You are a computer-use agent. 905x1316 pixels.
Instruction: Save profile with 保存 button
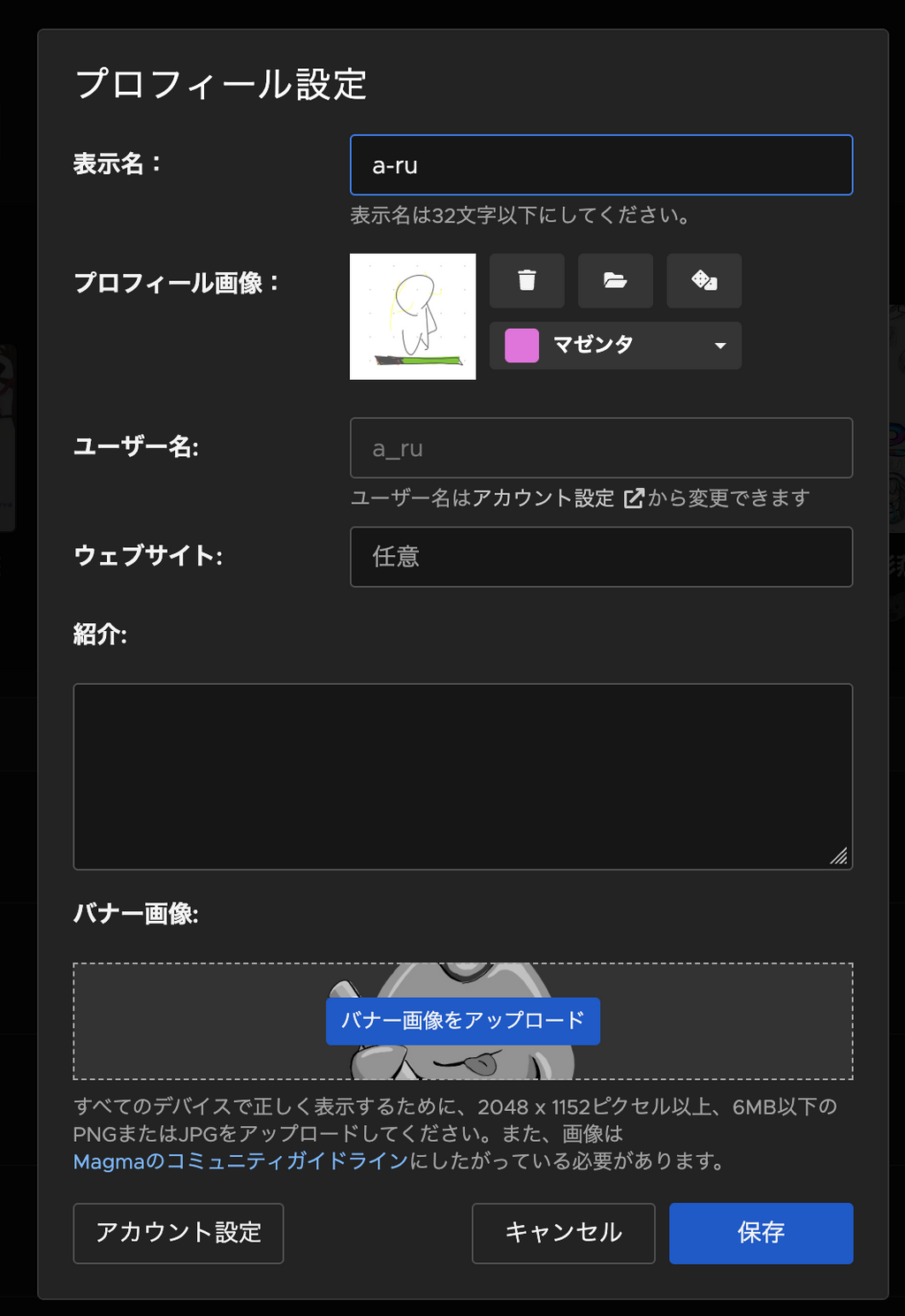click(760, 1233)
